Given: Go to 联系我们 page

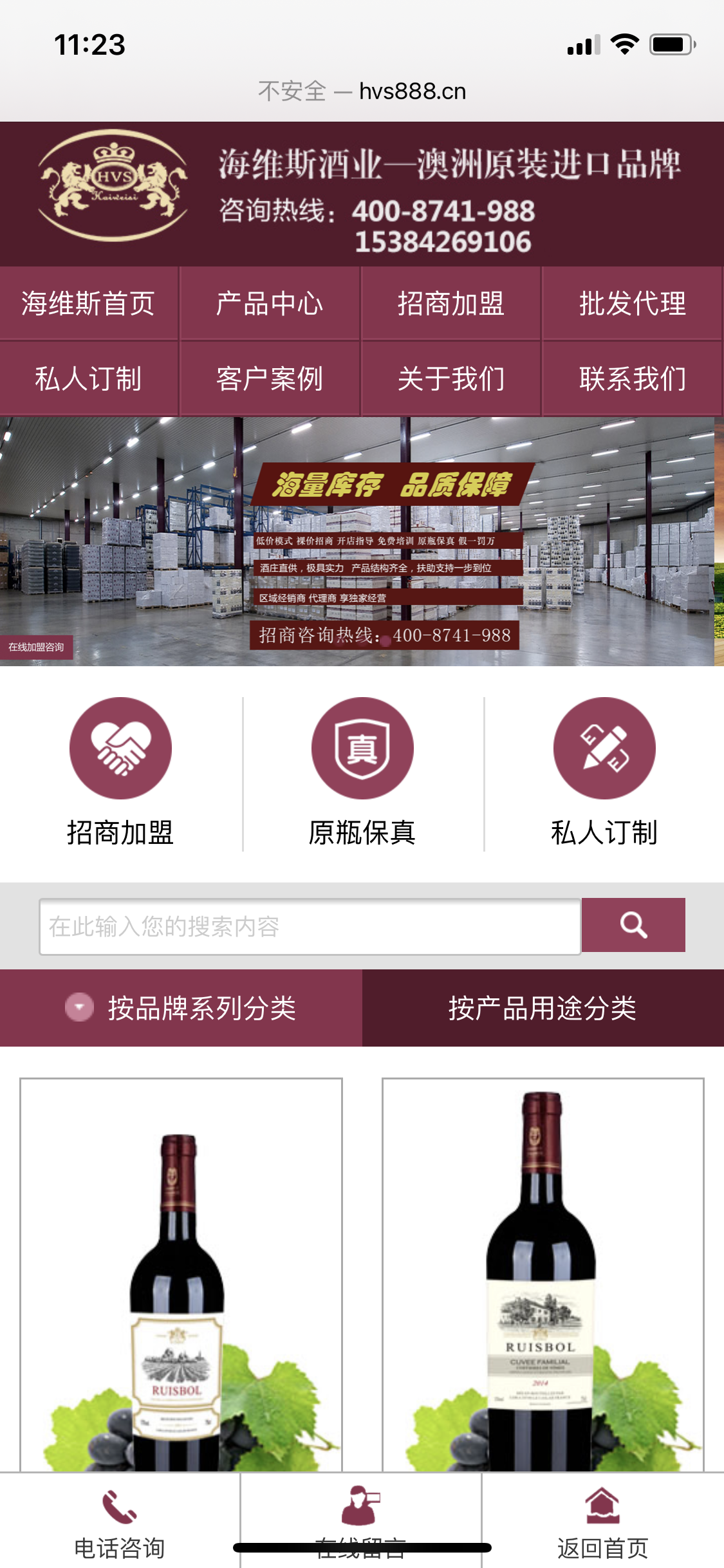Looking at the screenshot, I should click(632, 378).
